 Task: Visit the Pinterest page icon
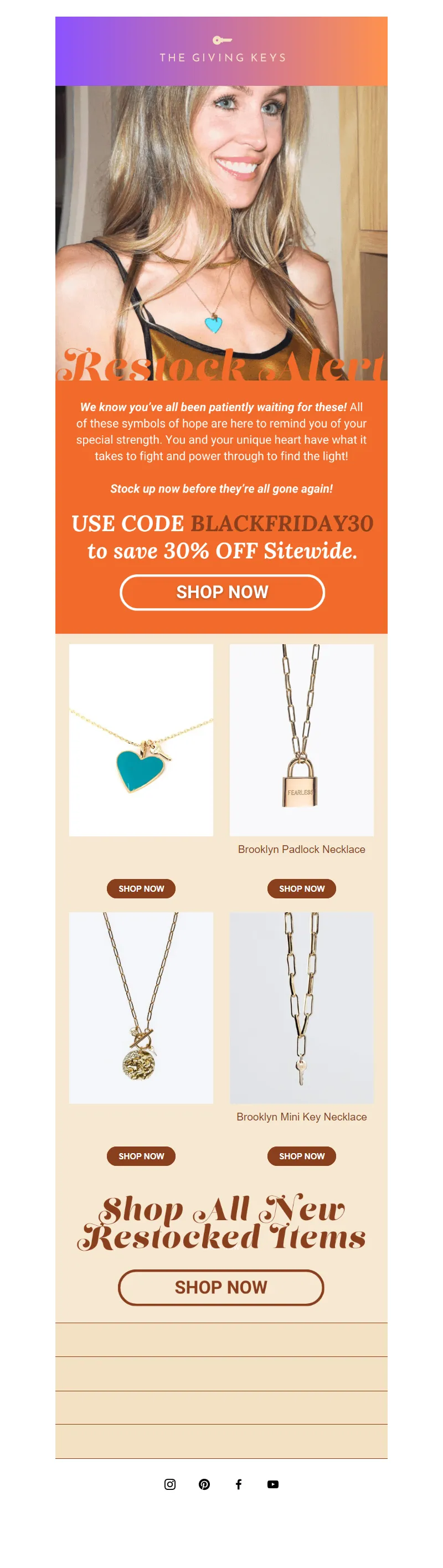(204, 1484)
